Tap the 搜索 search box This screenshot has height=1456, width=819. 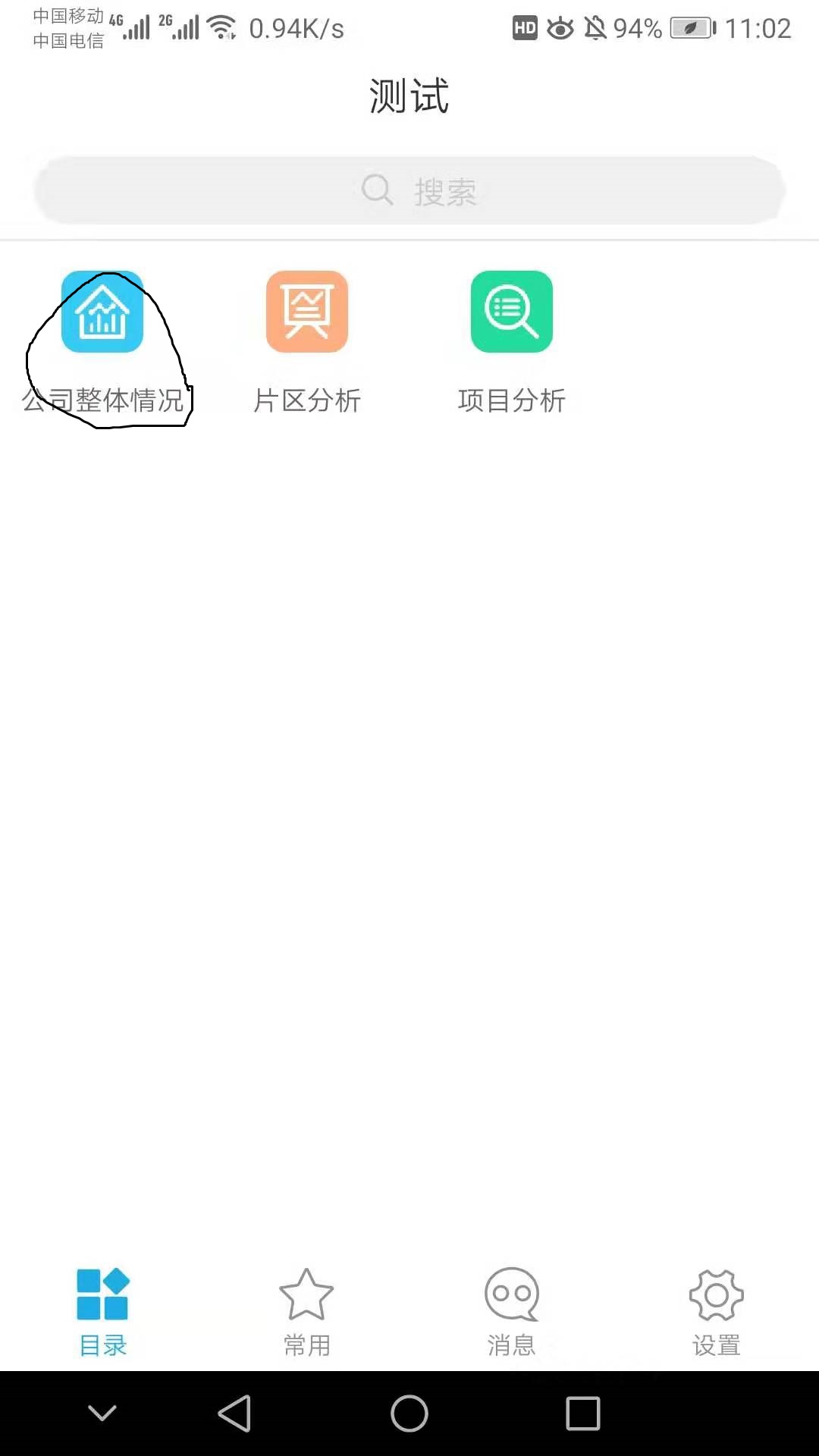tap(409, 190)
